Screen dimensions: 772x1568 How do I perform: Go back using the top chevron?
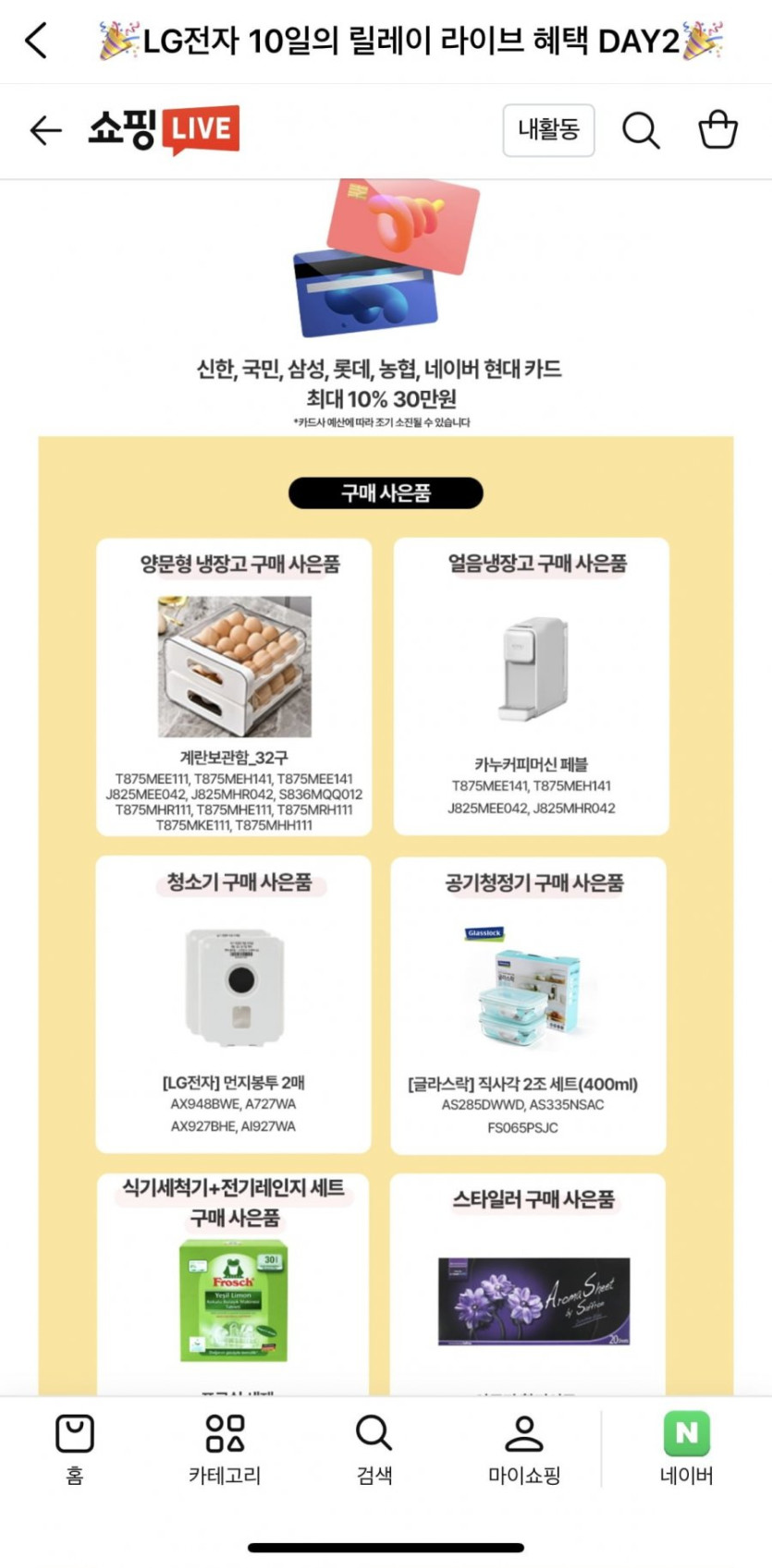[36, 40]
